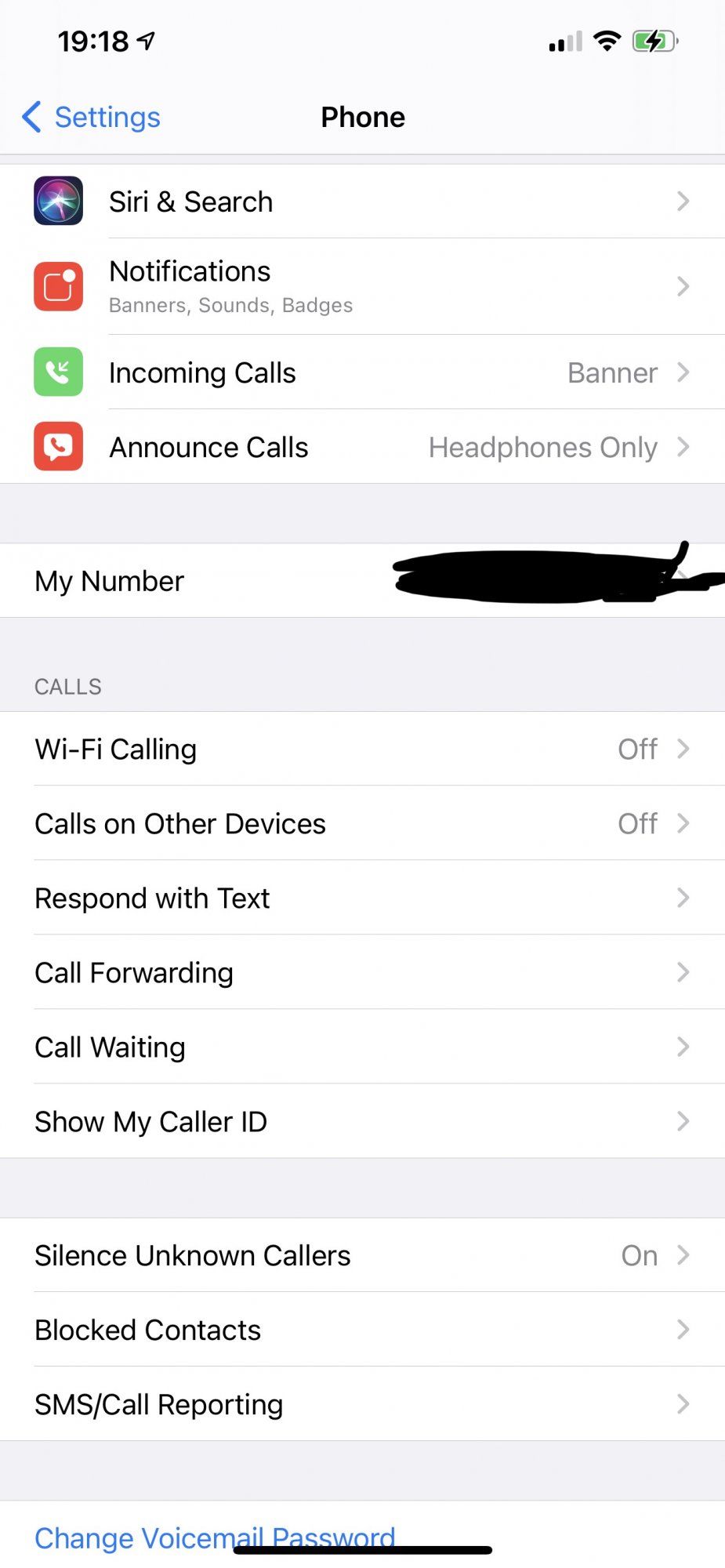The image size is (725, 1568).
Task: Tap the My Number row
Action: 362,581
